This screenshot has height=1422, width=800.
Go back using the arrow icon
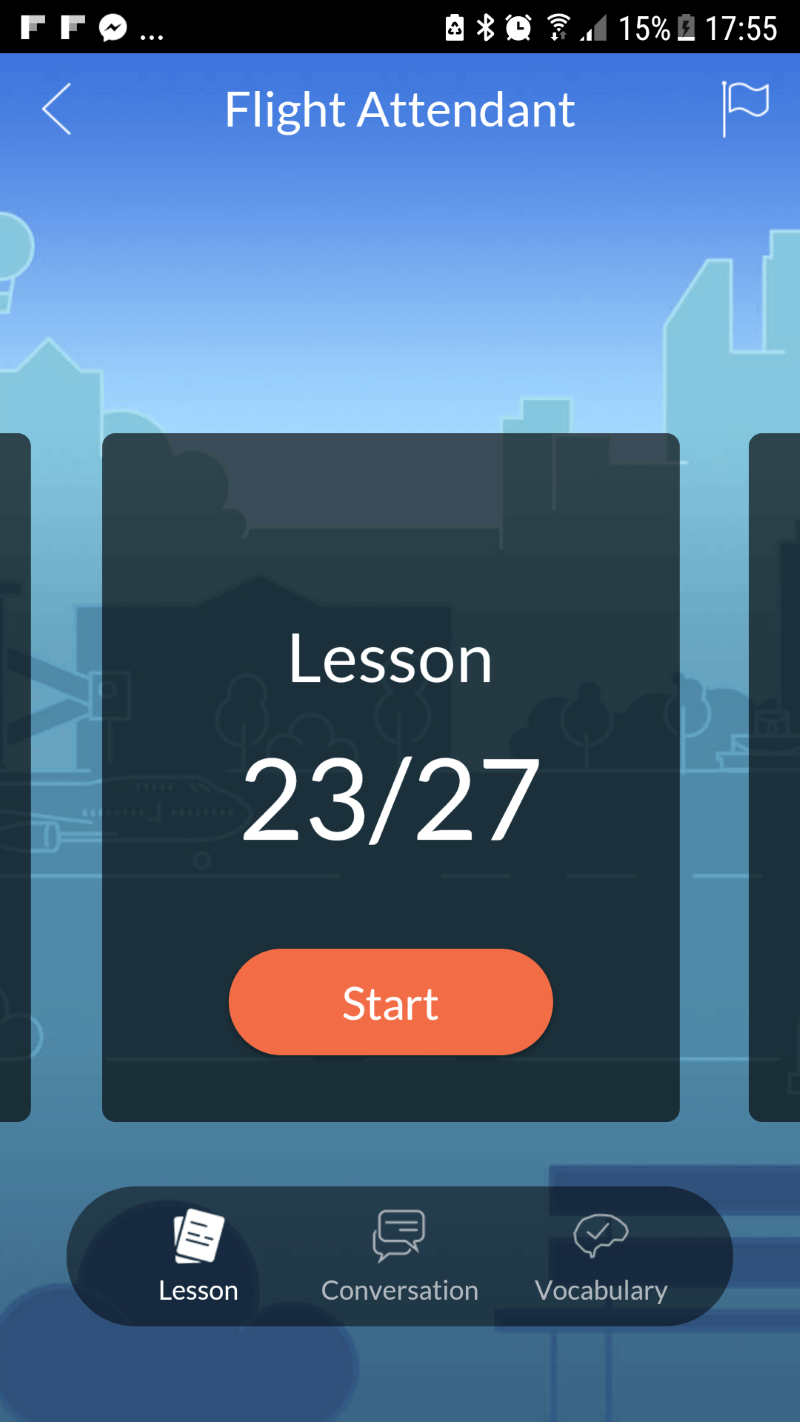click(57, 109)
